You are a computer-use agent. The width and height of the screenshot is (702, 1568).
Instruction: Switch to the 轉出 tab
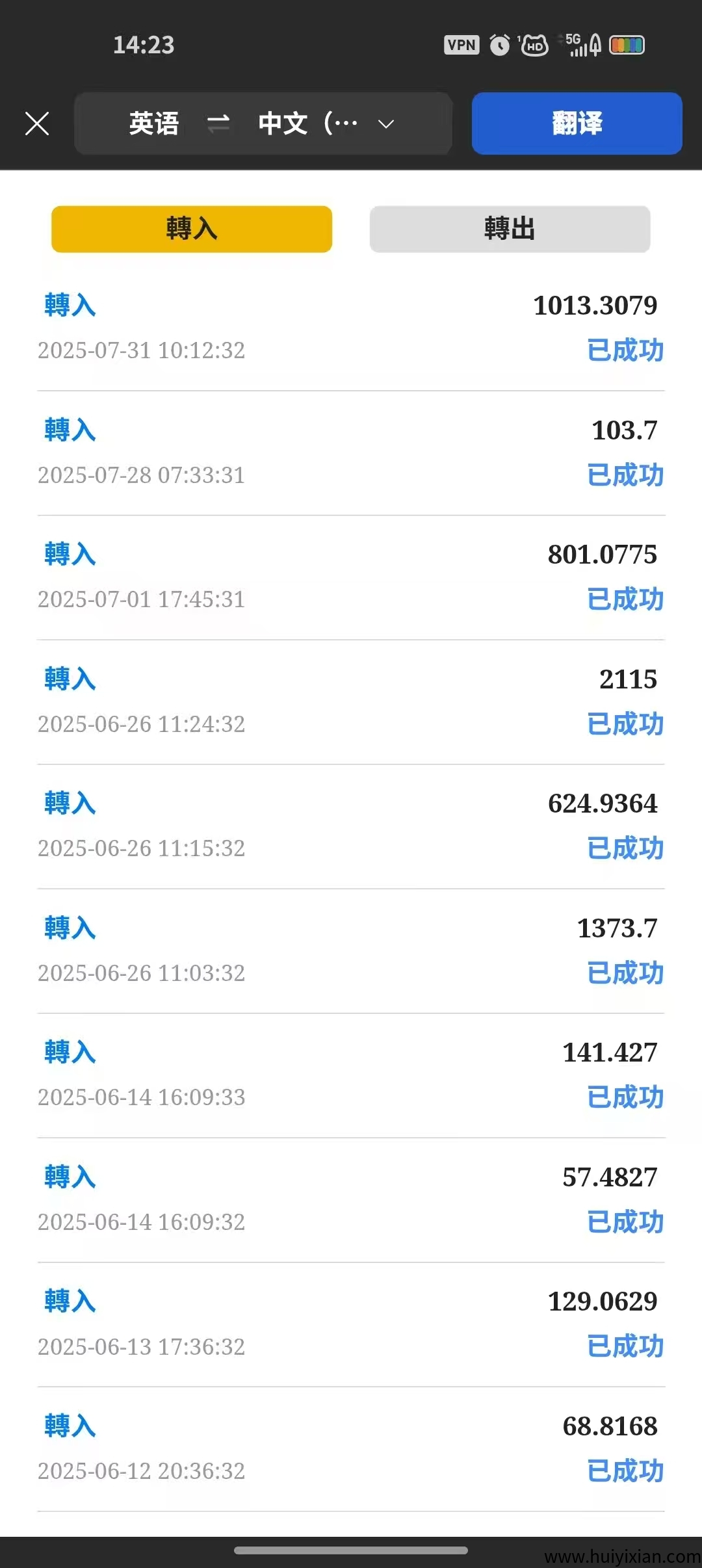510,229
